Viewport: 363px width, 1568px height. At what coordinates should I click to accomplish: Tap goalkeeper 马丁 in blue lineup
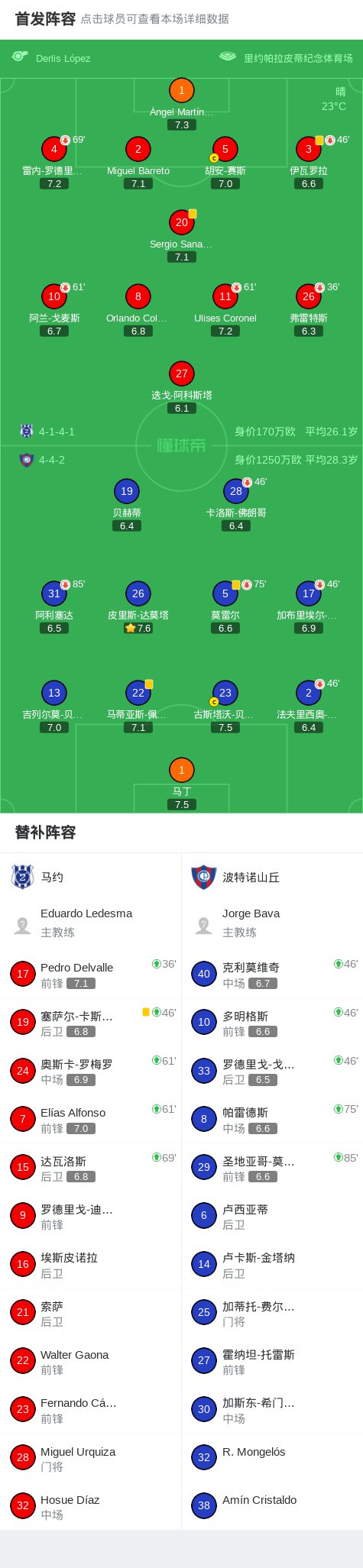coord(181,784)
